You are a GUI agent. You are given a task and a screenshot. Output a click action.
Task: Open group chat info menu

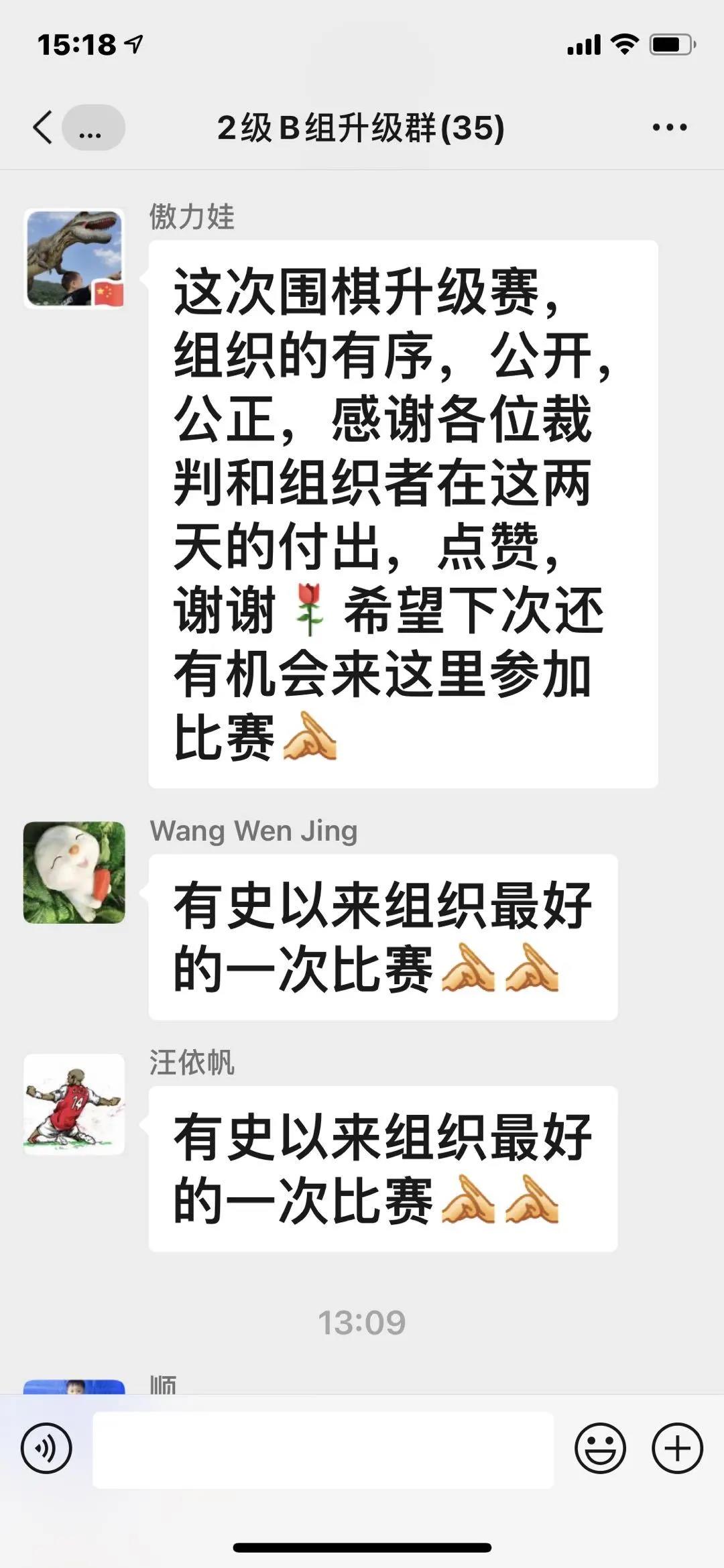click(x=669, y=127)
